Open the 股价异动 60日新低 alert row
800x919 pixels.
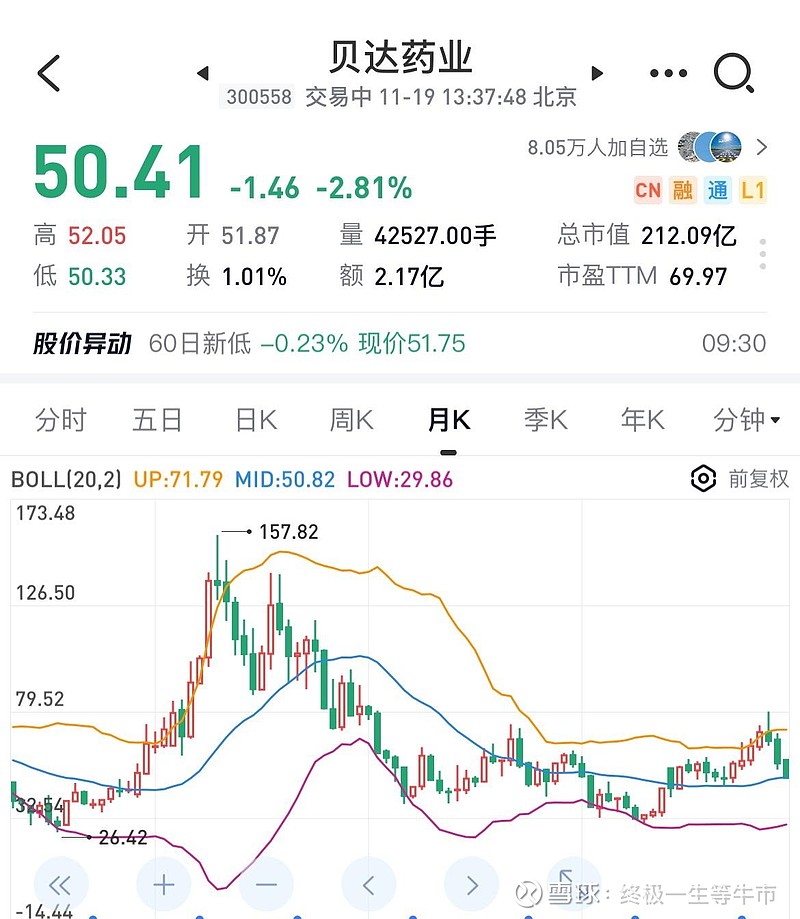400,344
